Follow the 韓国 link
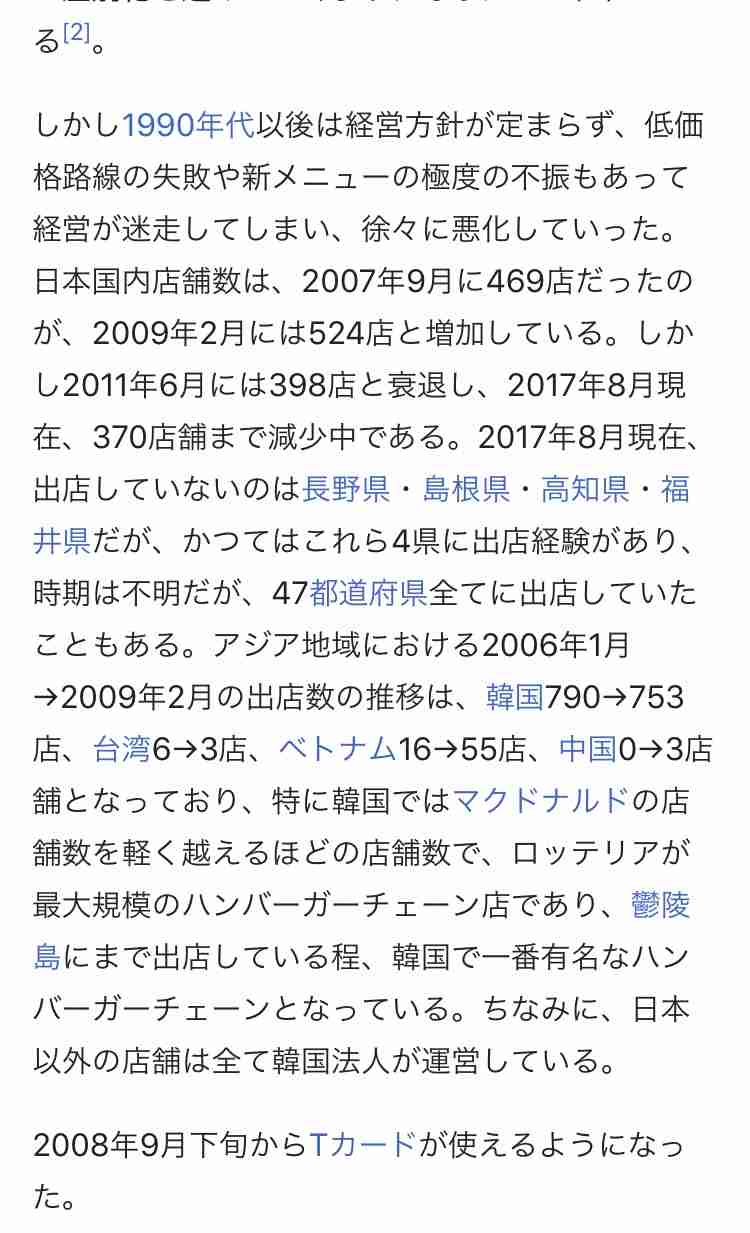Image resolution: width=750 pixels, height=1233 pixels. tap(515, 697)
